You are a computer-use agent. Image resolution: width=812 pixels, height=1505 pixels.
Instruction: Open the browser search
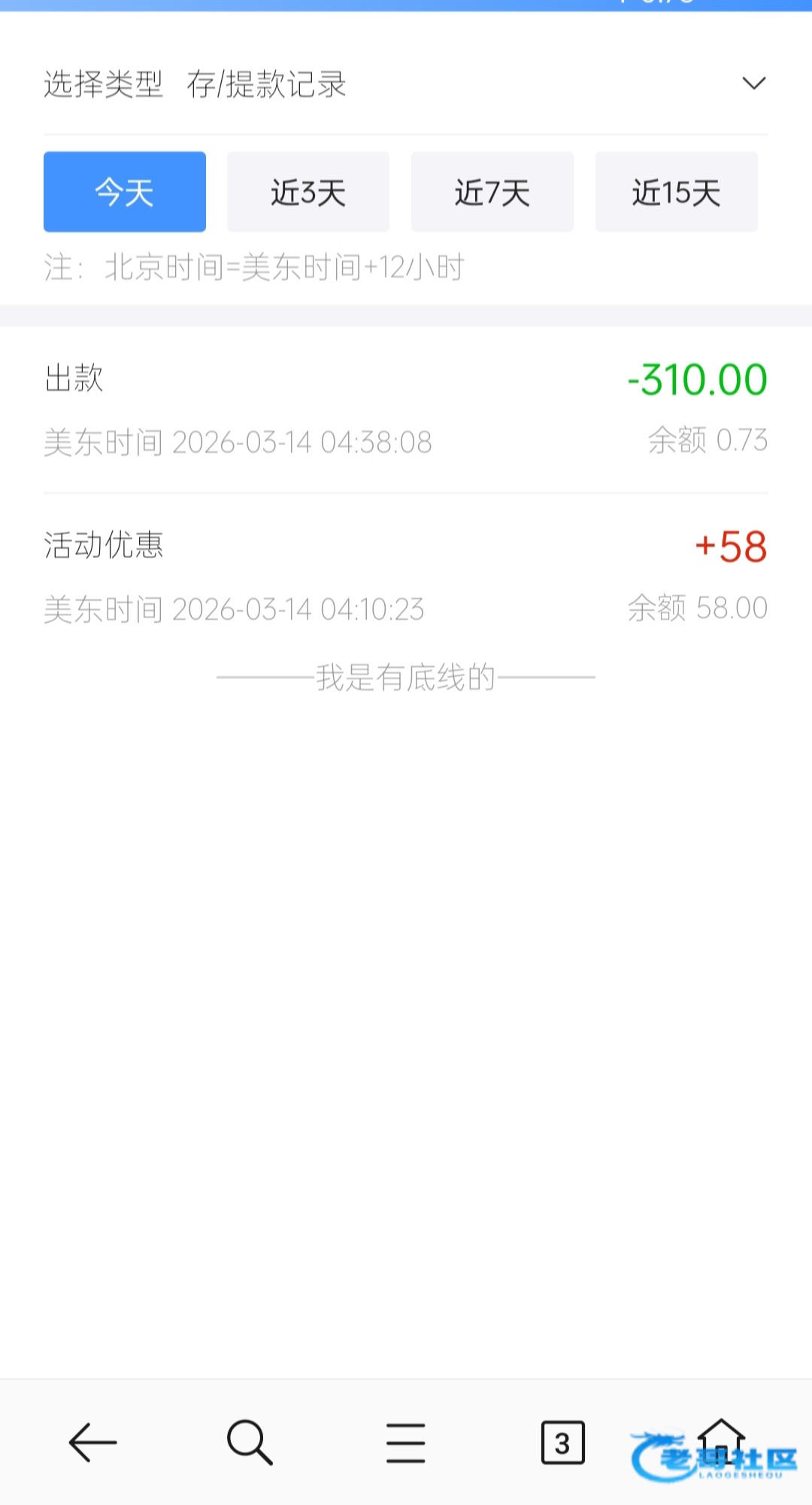point(250,1443)
